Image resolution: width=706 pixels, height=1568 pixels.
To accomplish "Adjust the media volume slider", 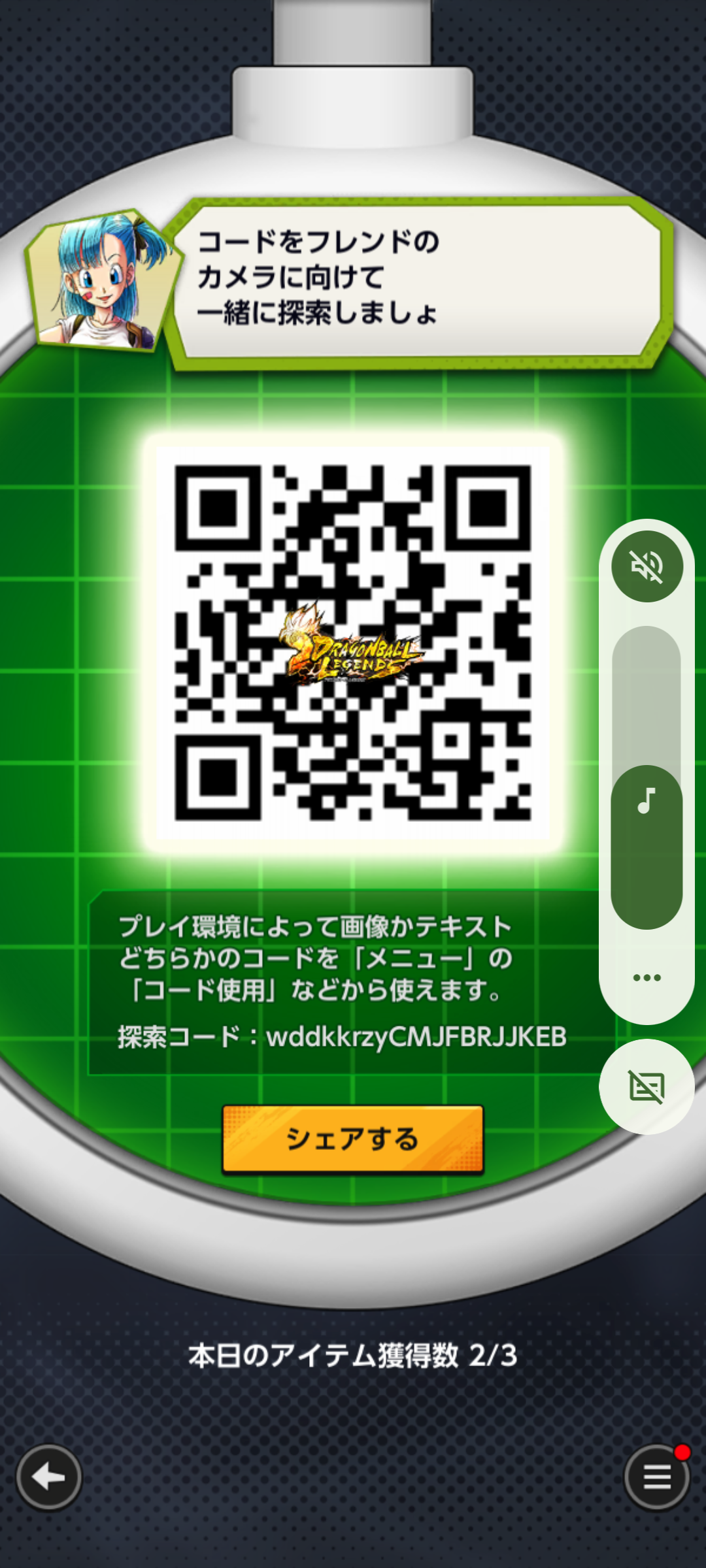I will 647,777.
